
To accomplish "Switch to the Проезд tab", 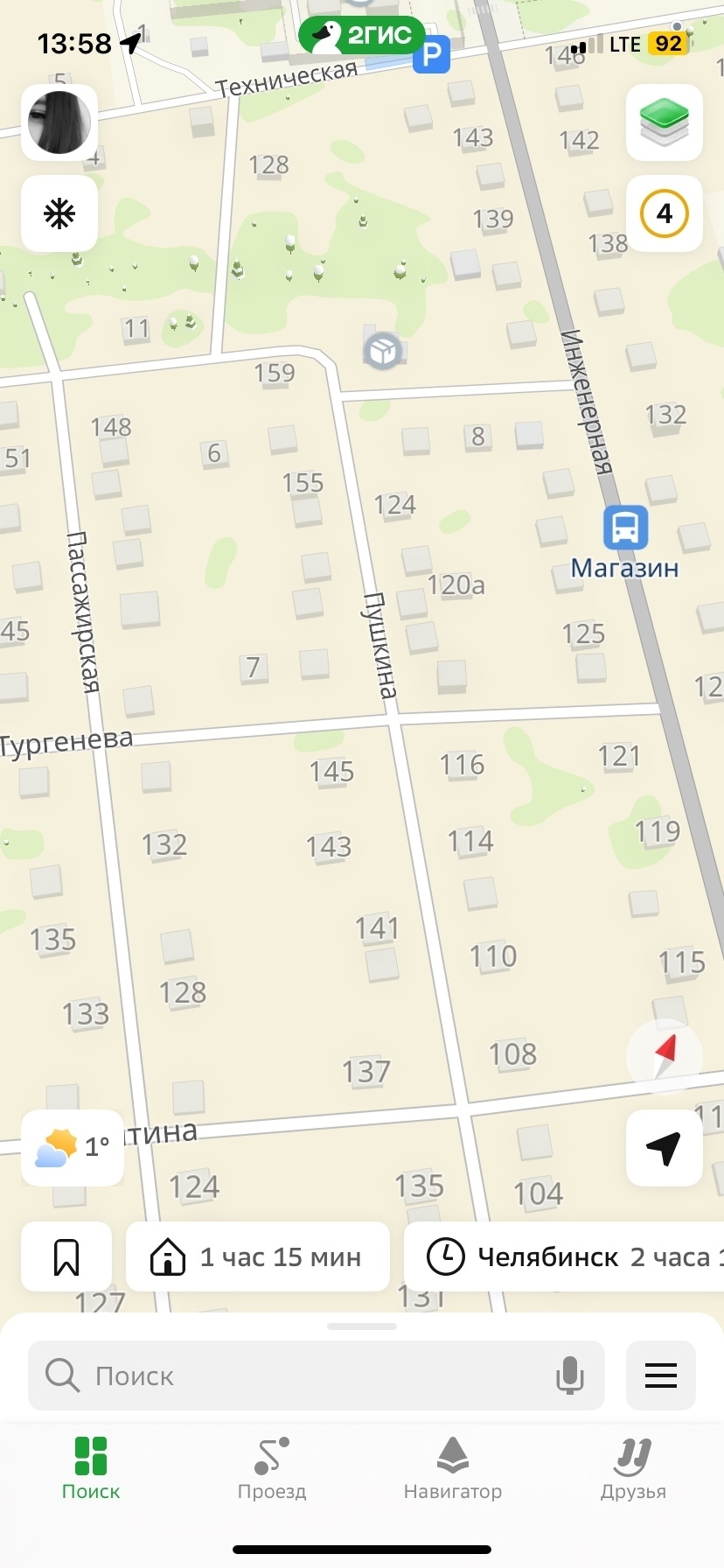I will [272, 1468].
